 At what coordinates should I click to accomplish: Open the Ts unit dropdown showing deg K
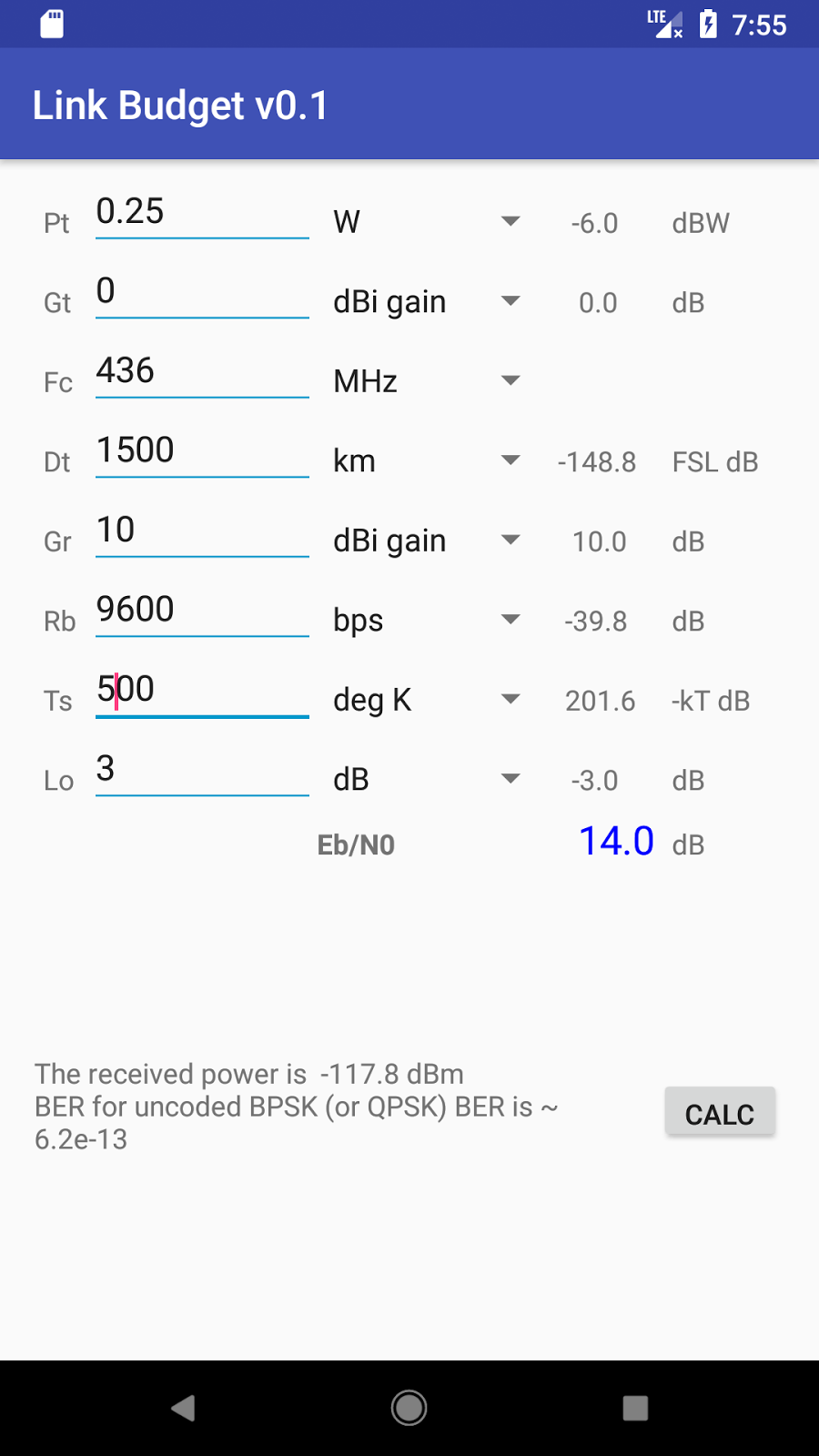point(511,699)
